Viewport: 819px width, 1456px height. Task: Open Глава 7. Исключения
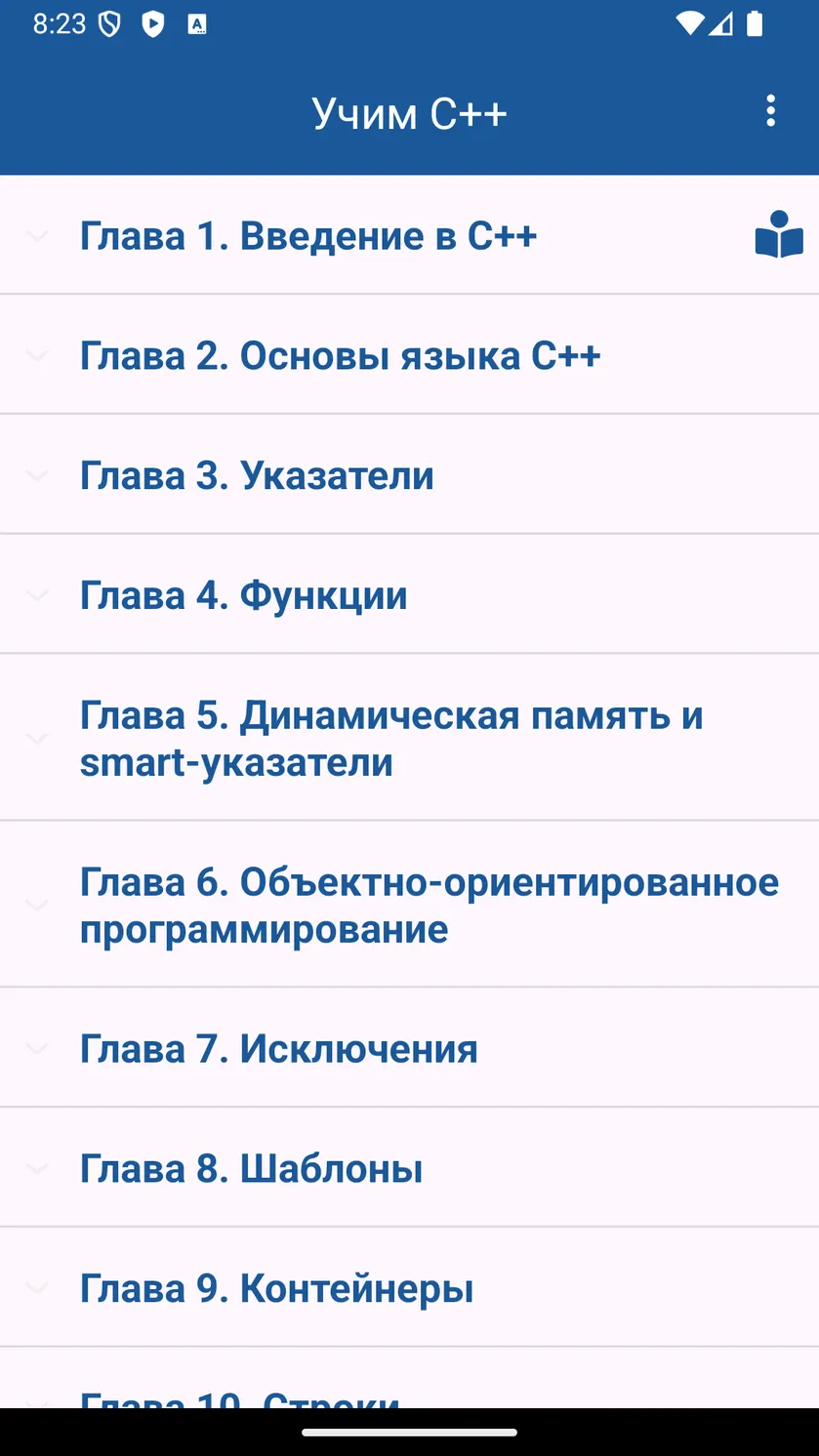click(409, 1049)
